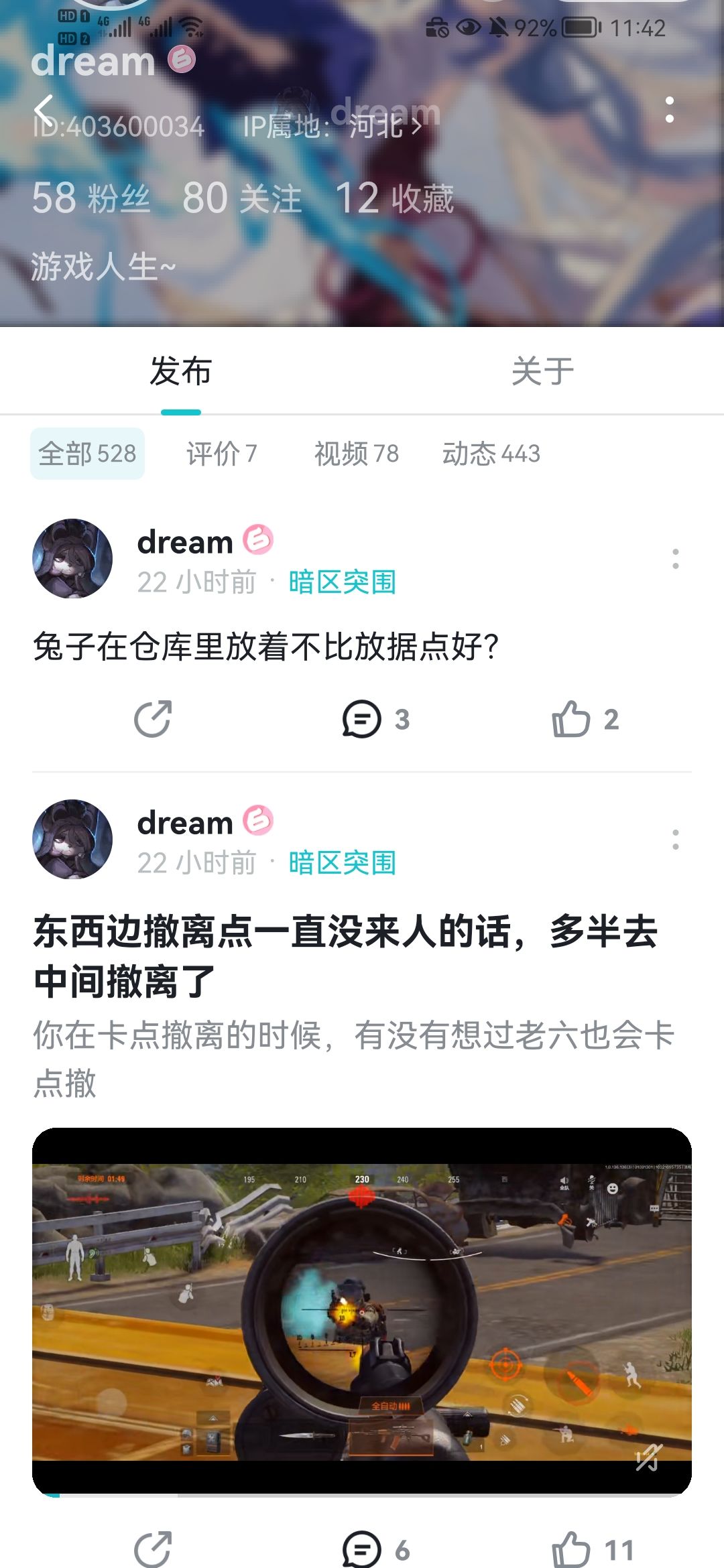Viewport: 724px width, 1568px height.
Task: Like the 兔子在仓库里 post
Action: pyautogui.click(x=585, y=719)
